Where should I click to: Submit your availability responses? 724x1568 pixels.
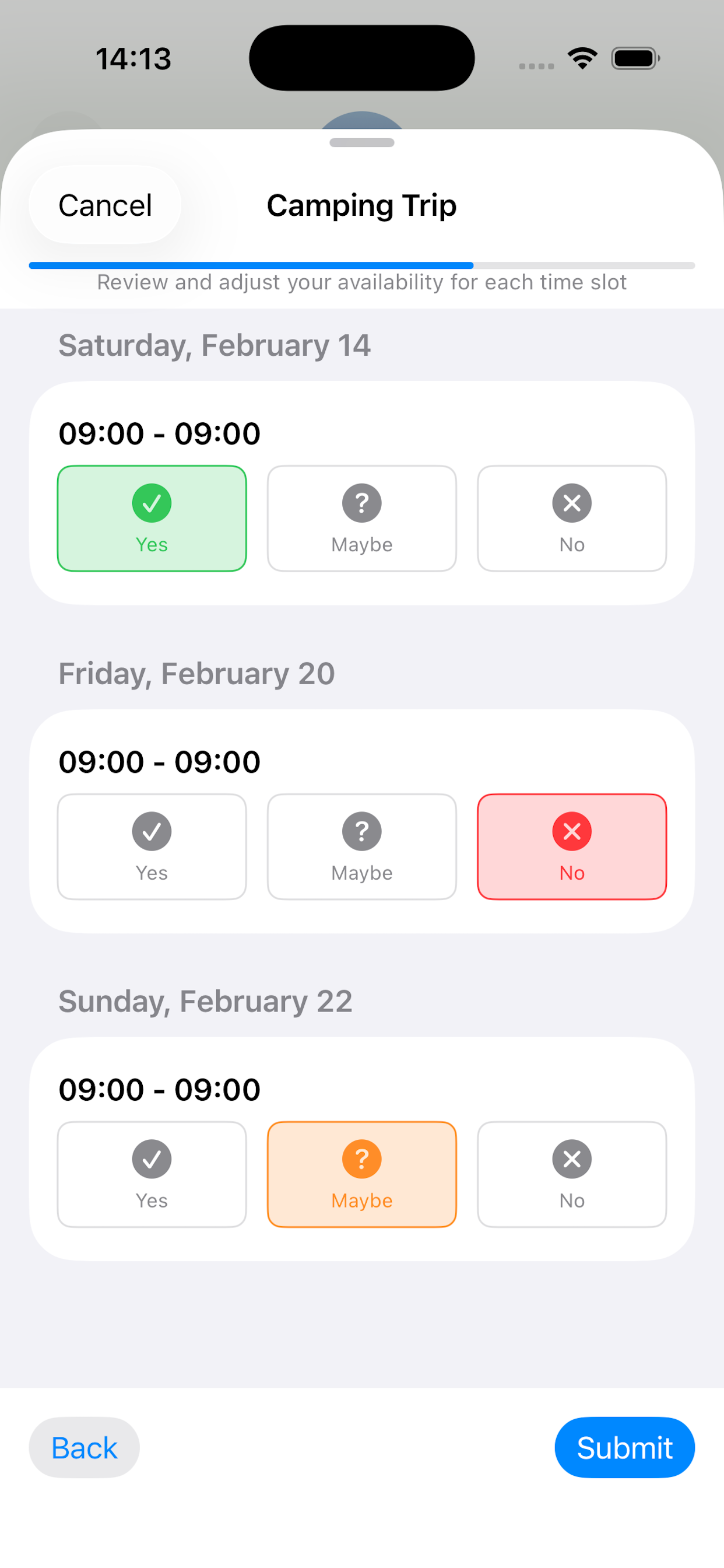[x=624, y=1447]
